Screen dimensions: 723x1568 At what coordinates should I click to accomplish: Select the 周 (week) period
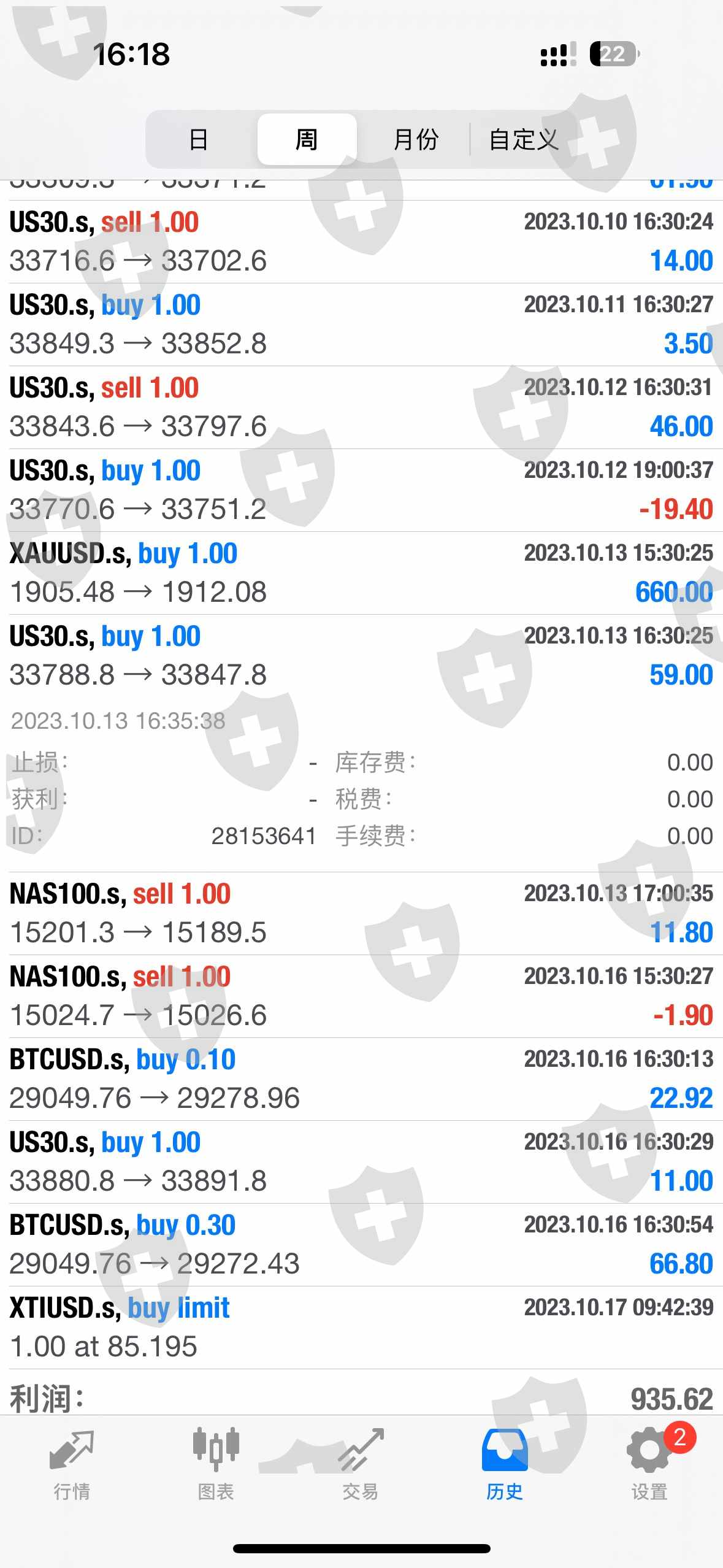pos(307,140)
